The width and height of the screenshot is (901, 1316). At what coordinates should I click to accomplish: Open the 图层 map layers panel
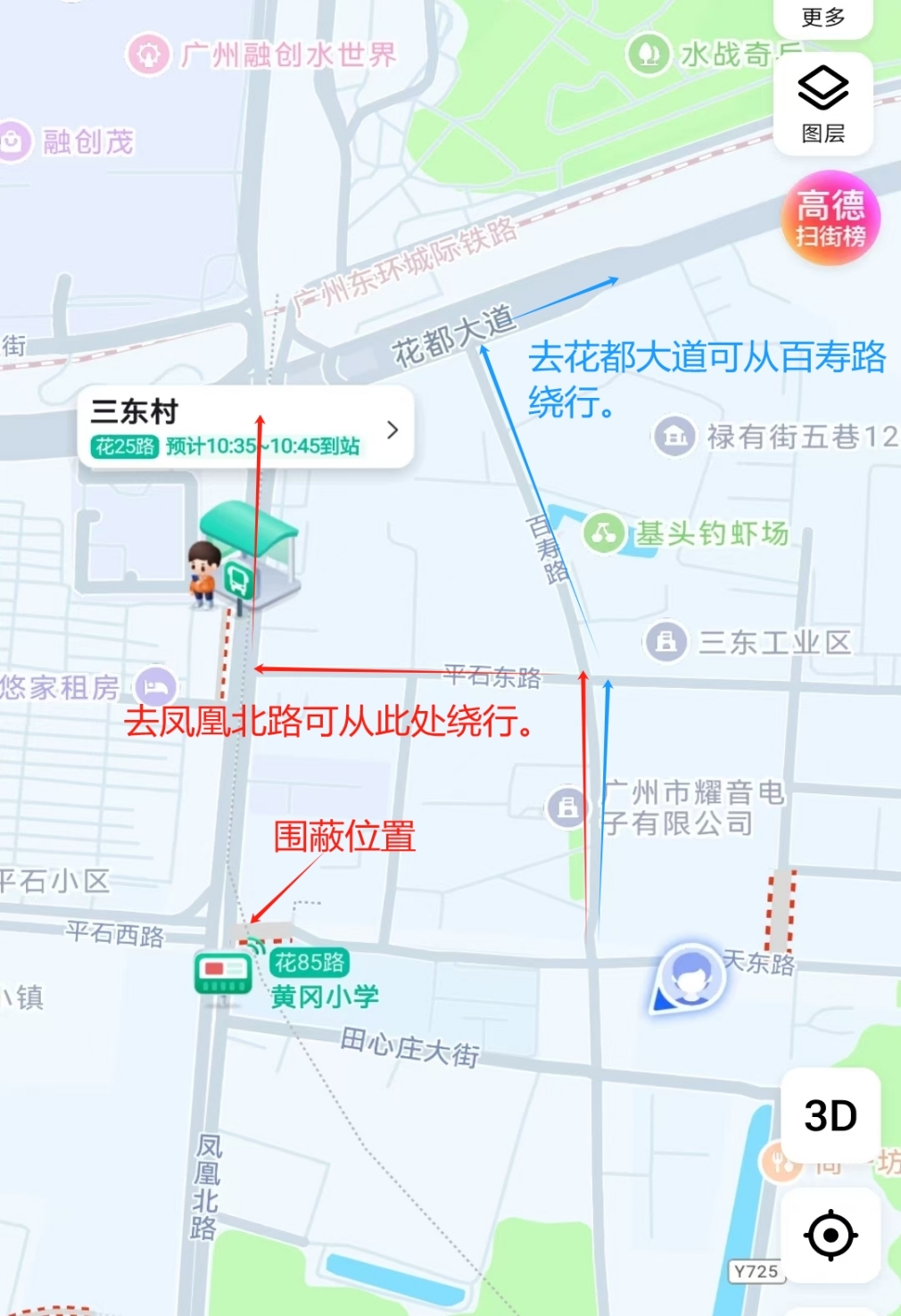(x=822, y=103)
